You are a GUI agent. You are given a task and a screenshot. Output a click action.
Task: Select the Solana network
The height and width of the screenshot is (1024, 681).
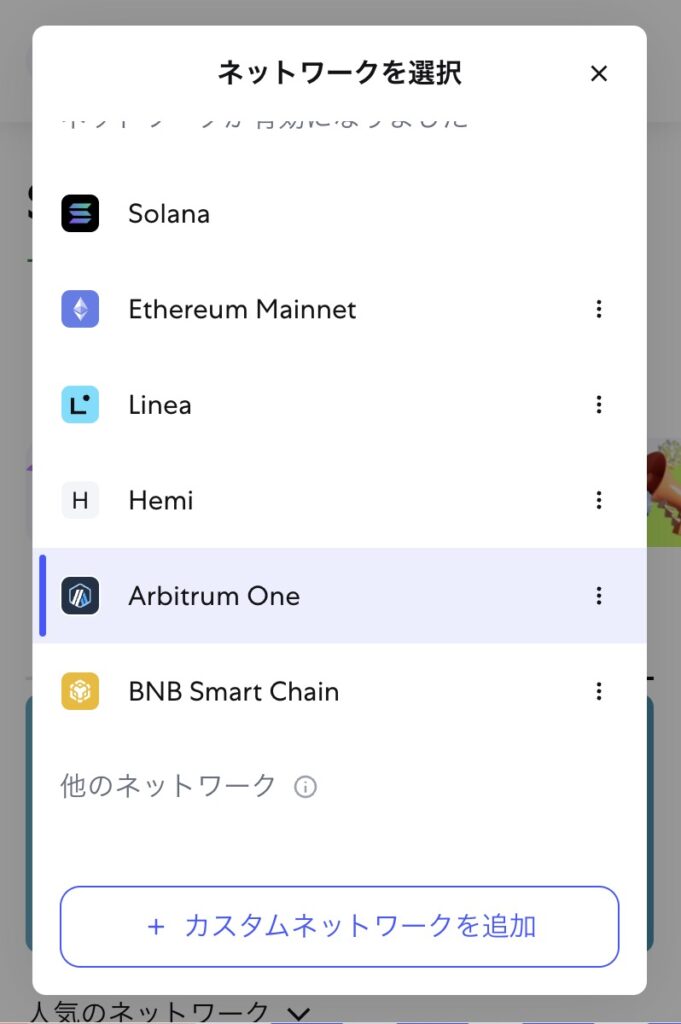(168, 214)
